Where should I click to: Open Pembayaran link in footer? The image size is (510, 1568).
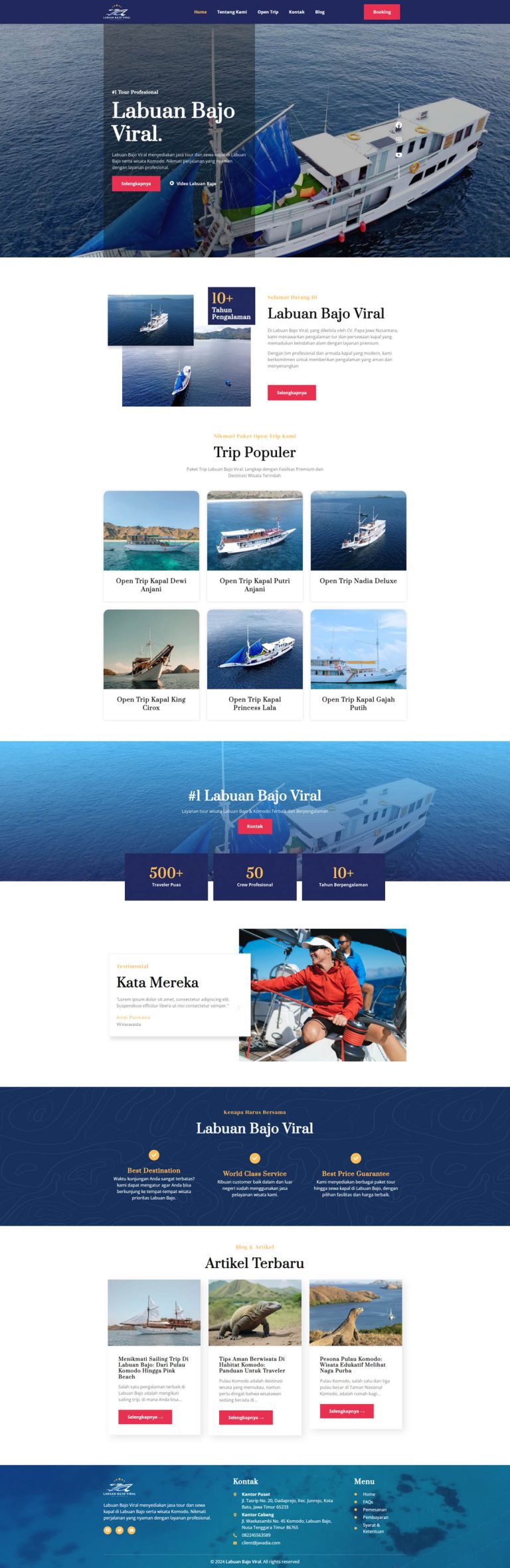pyautogui.click(x=375, y=1517)
